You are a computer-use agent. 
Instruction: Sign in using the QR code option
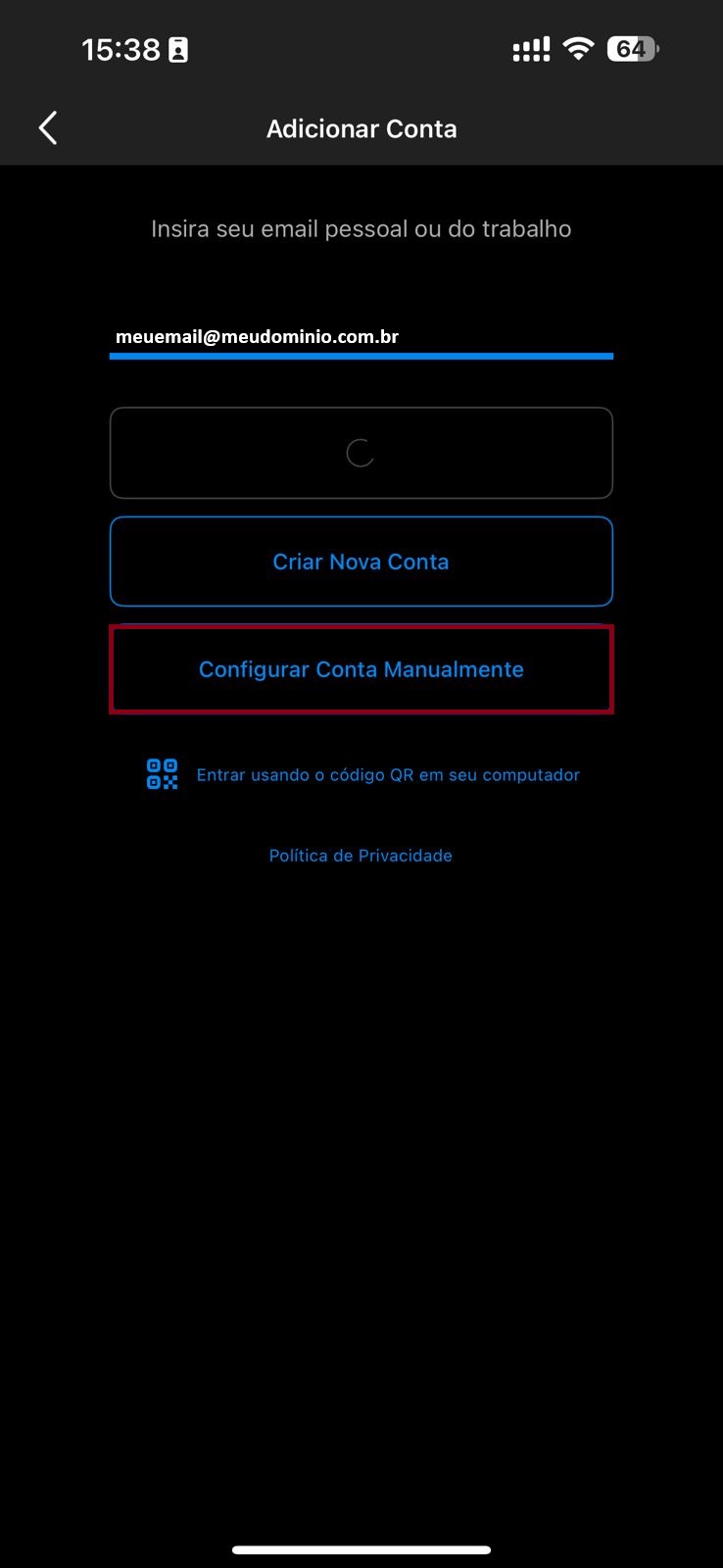[x=362, y=774]
